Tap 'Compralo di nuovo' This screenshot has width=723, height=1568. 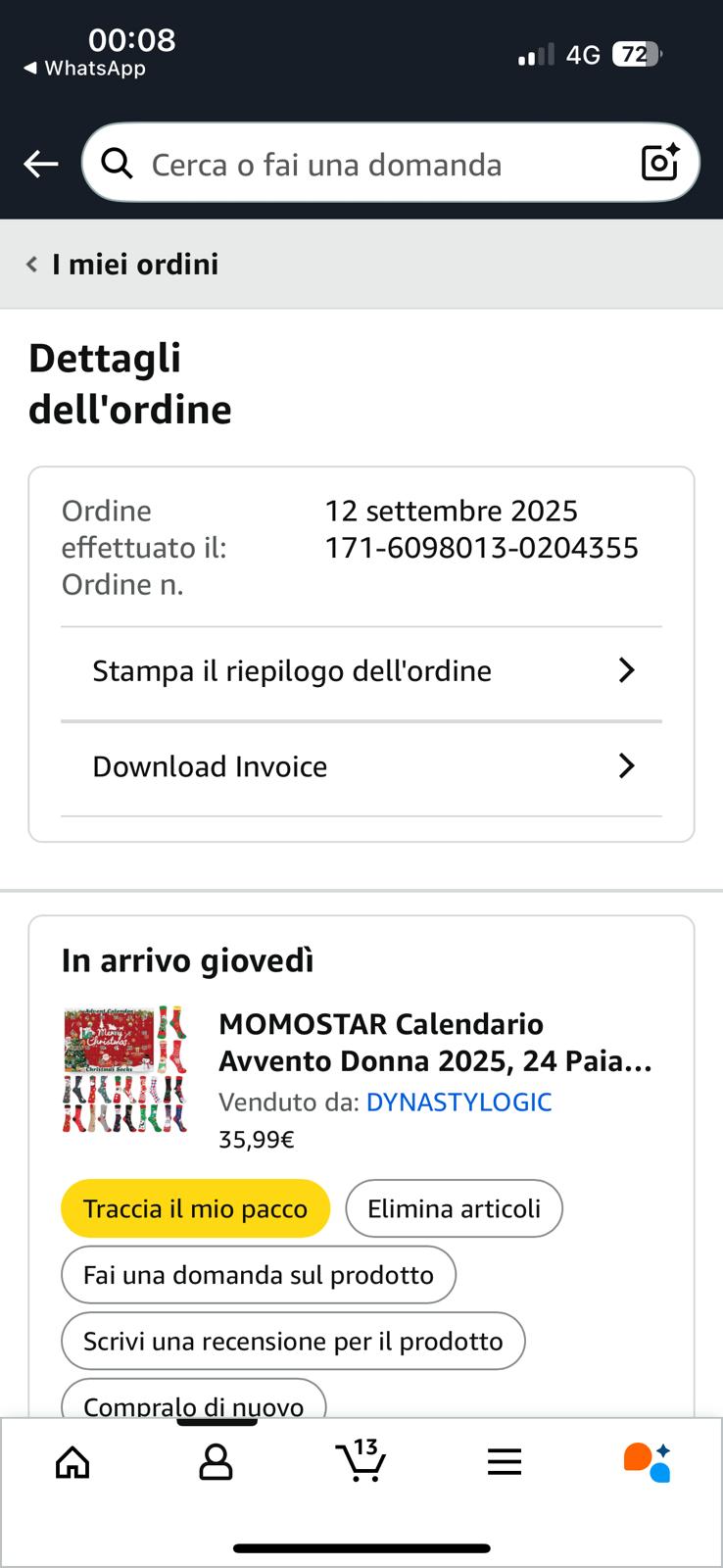pos(193,1401)
